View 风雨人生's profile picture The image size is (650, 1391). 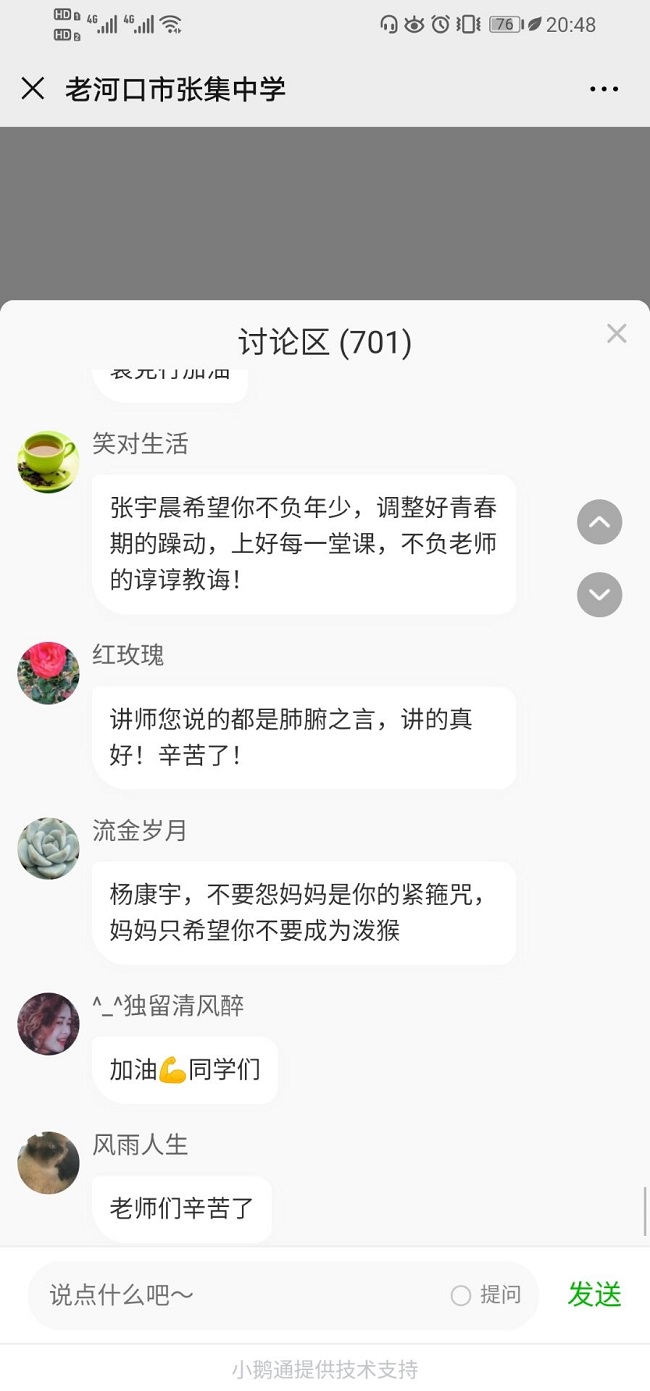48,1163
